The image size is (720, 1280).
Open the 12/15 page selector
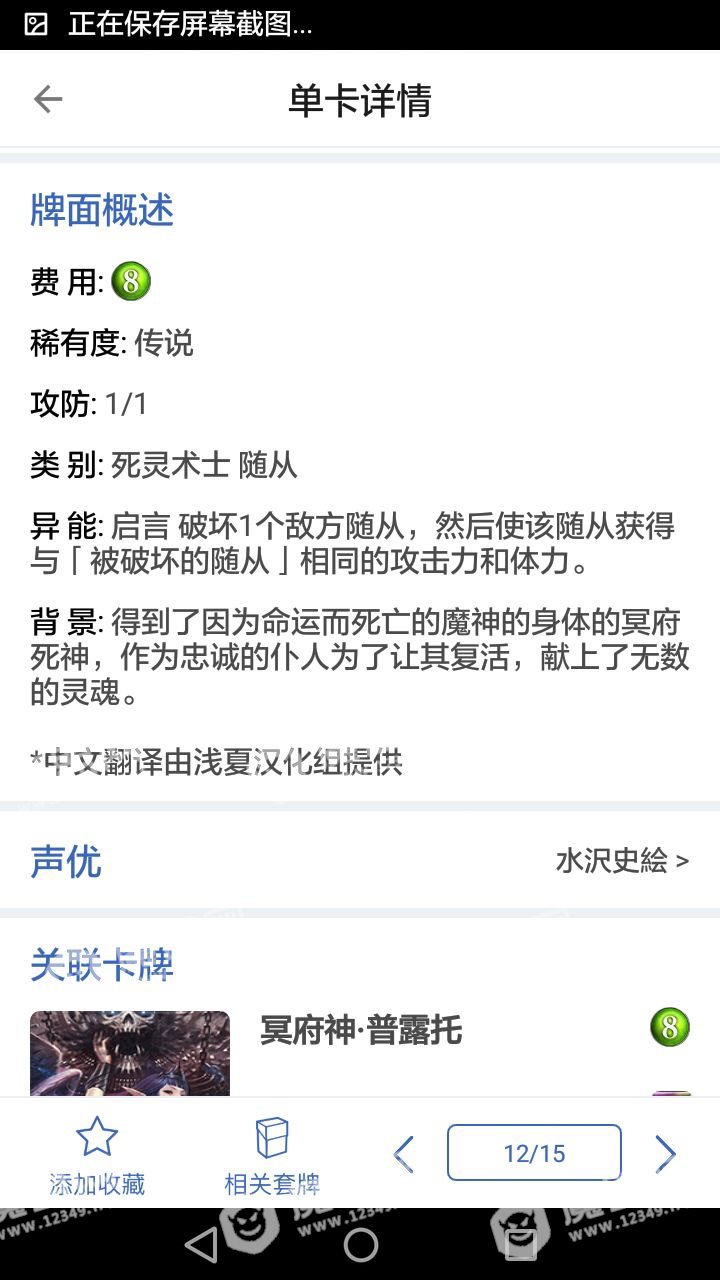click(534, 1153)
